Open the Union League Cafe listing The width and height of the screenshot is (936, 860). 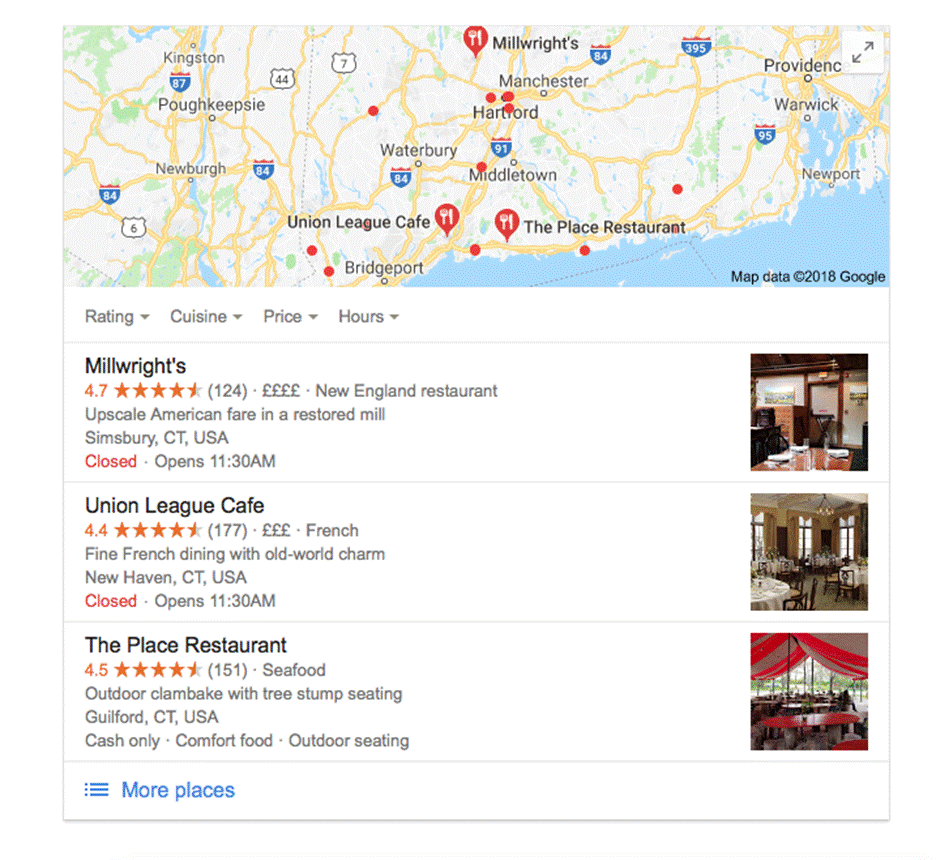[x=174, y=506]
